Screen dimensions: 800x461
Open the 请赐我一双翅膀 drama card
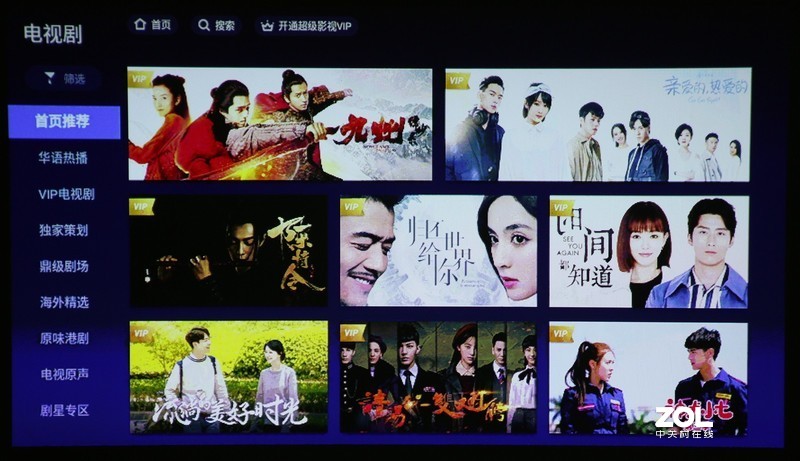click(x=438, y=376)
